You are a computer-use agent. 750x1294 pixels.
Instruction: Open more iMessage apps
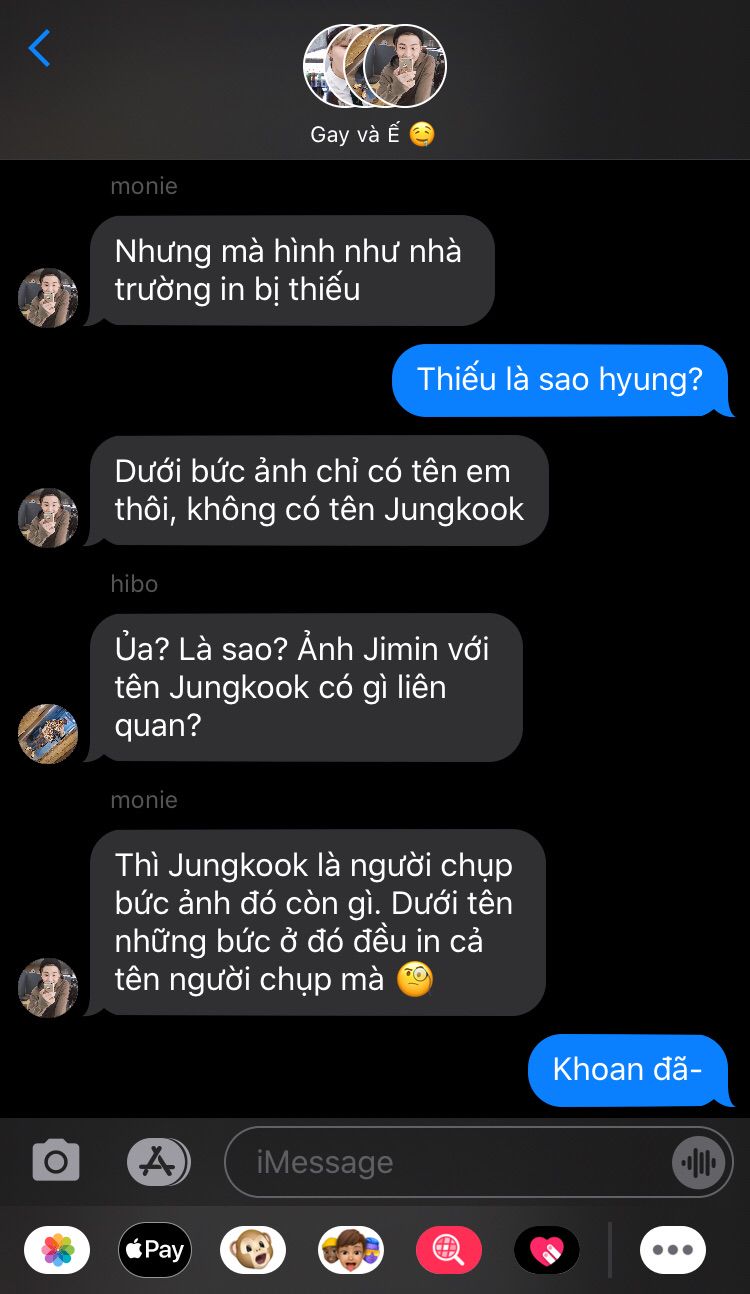(x=673, y=1250)
